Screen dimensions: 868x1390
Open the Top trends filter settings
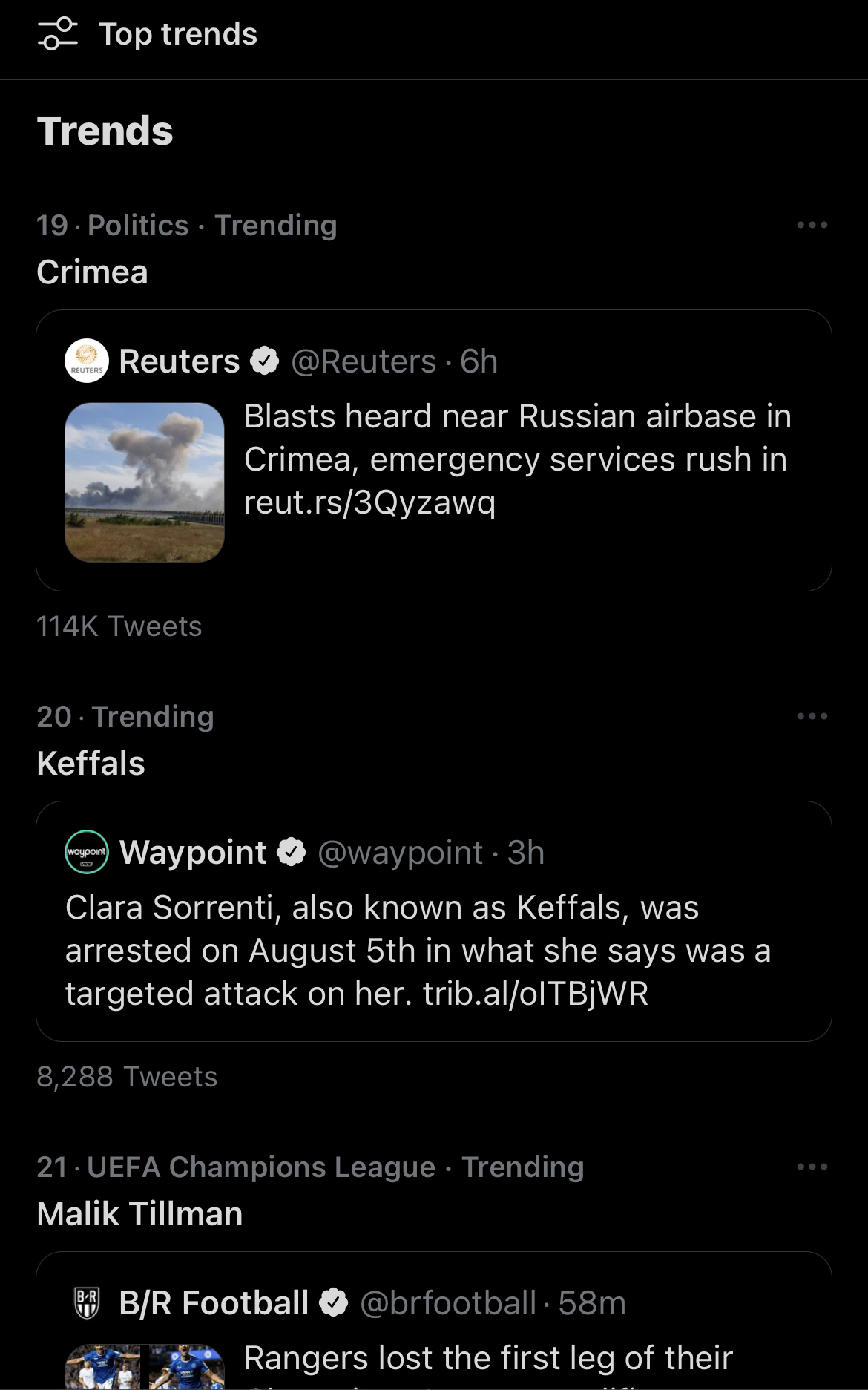coord(58,34)
